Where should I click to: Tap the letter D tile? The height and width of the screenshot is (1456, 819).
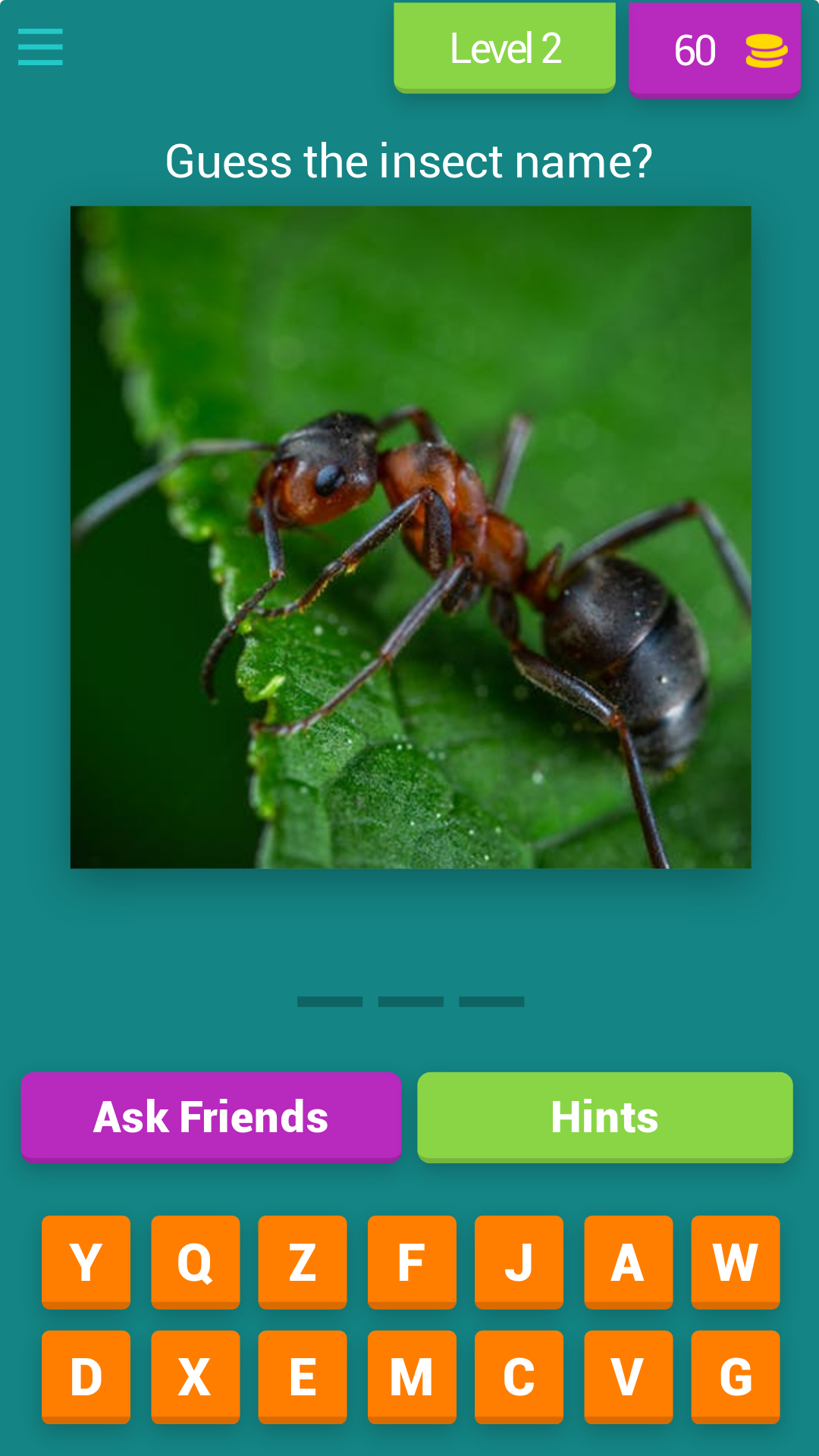pos(86,1376)
